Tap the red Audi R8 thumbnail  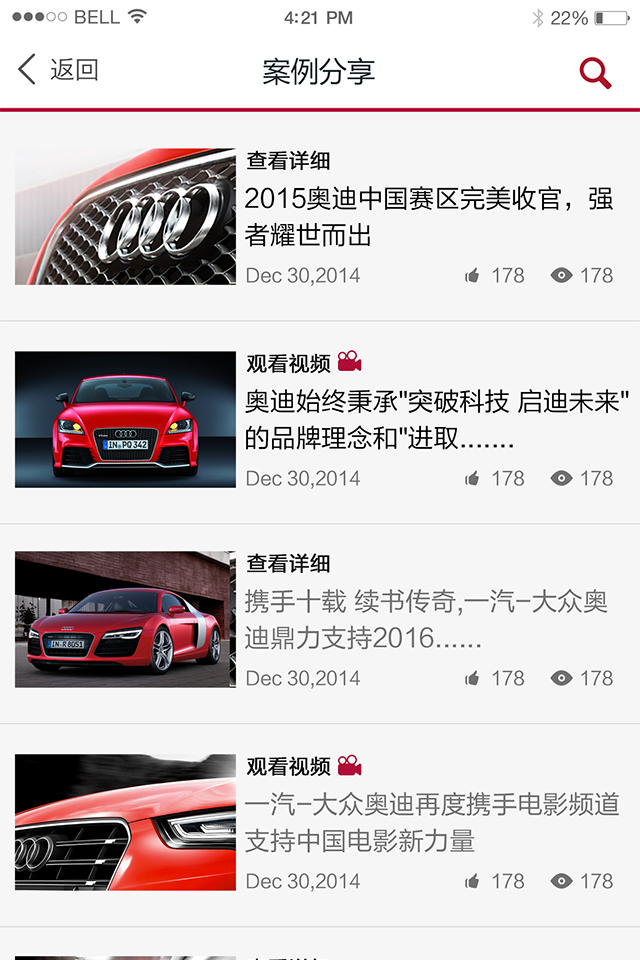coord(126,619)
